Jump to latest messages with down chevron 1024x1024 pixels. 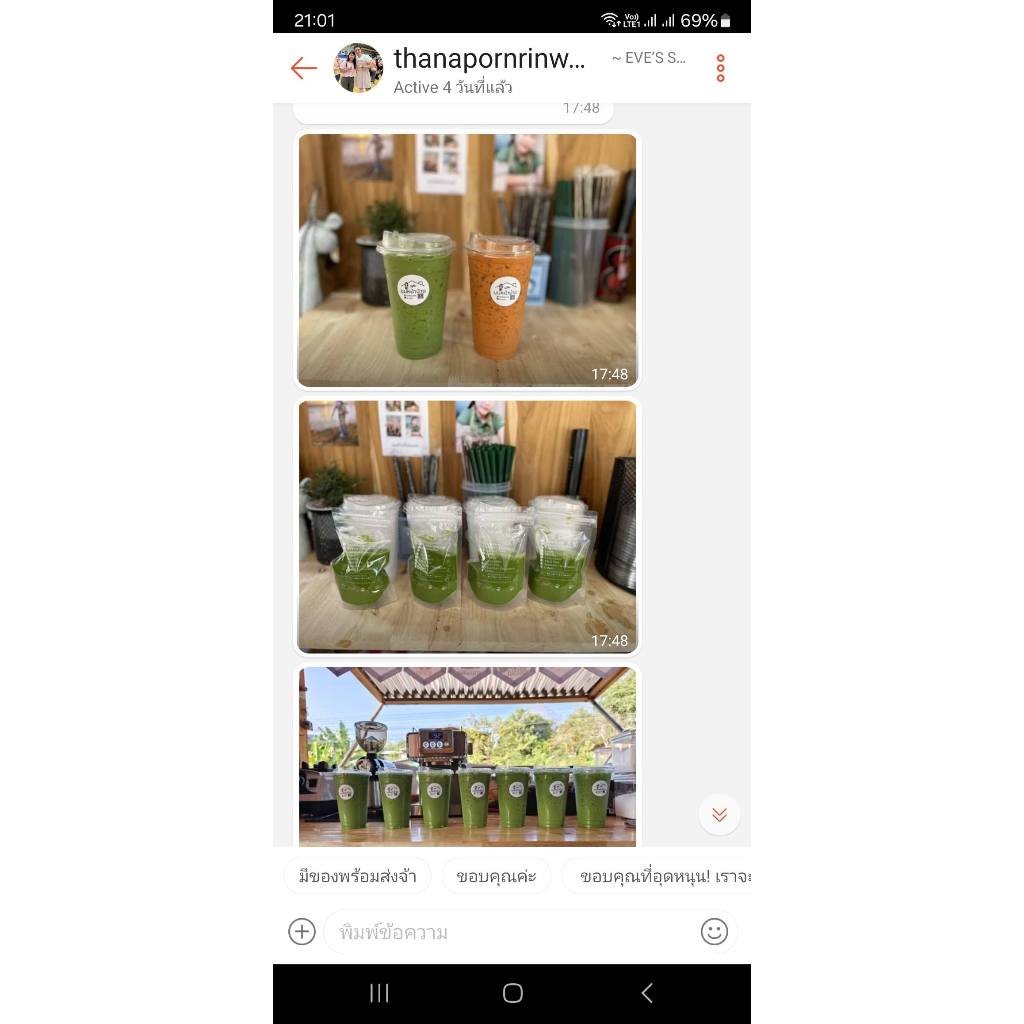click(719, 814)
